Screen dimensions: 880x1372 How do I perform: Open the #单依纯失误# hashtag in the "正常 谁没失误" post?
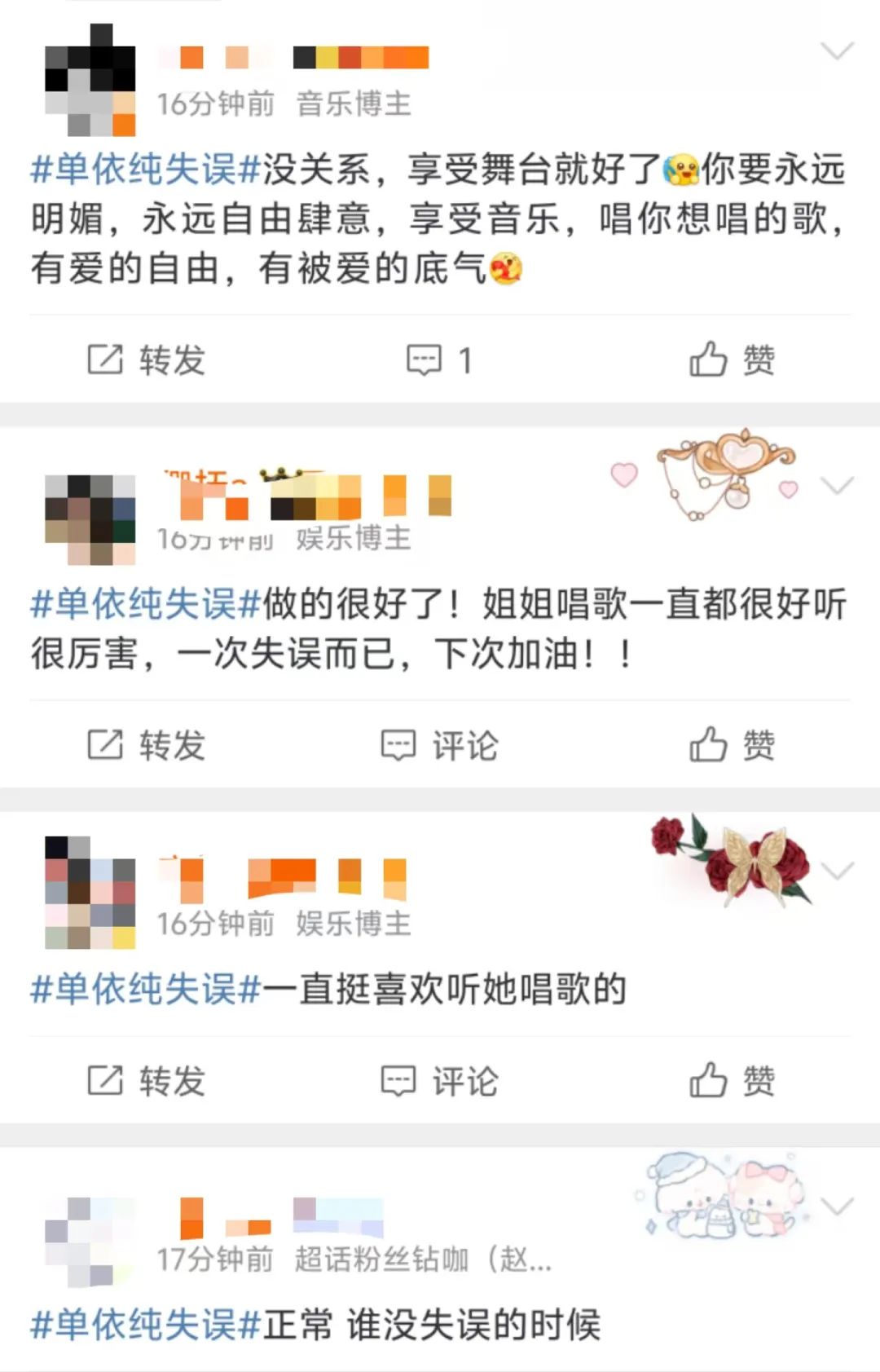[x=145, y=1325]
